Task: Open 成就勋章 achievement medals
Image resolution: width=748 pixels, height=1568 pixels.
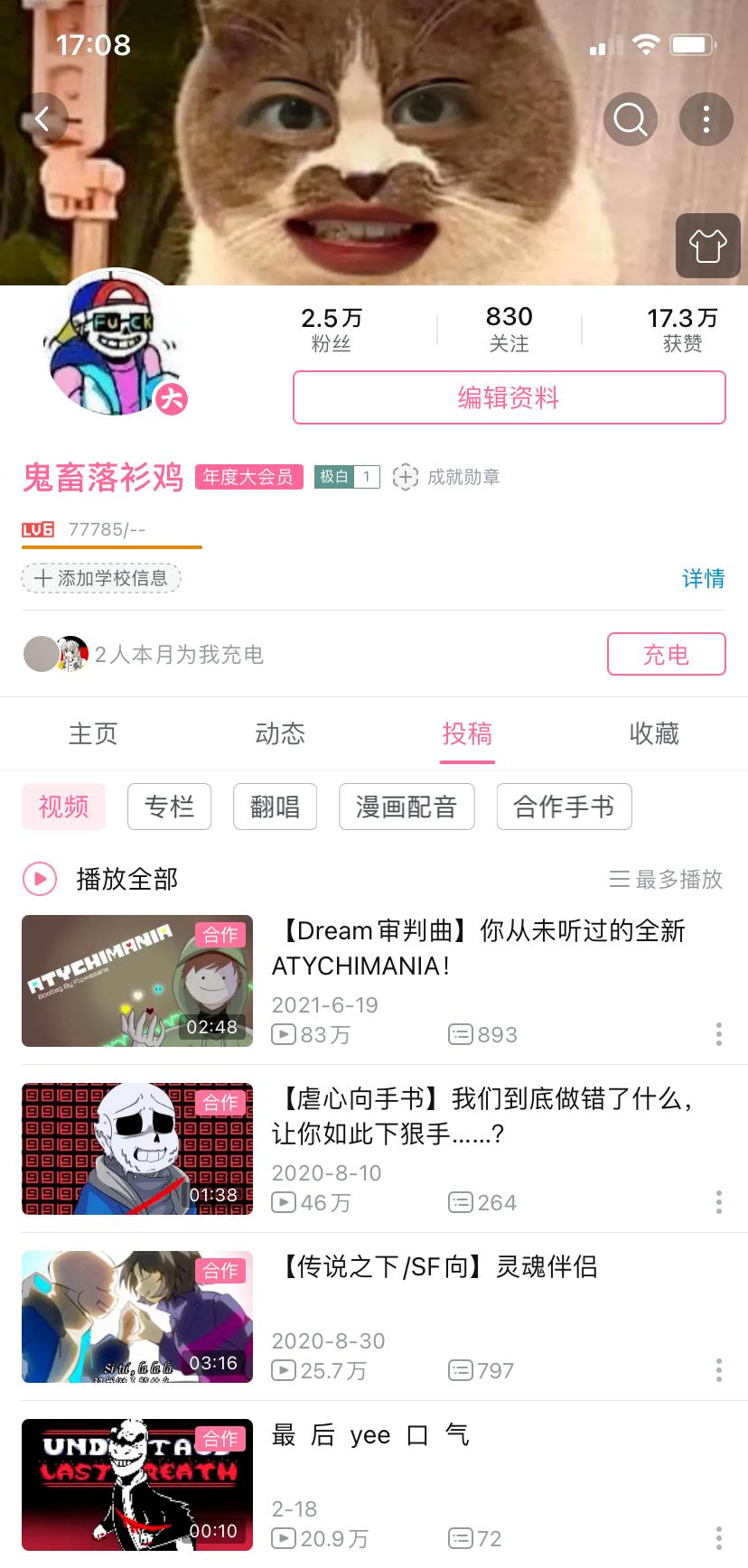Action: pos(446,477)
